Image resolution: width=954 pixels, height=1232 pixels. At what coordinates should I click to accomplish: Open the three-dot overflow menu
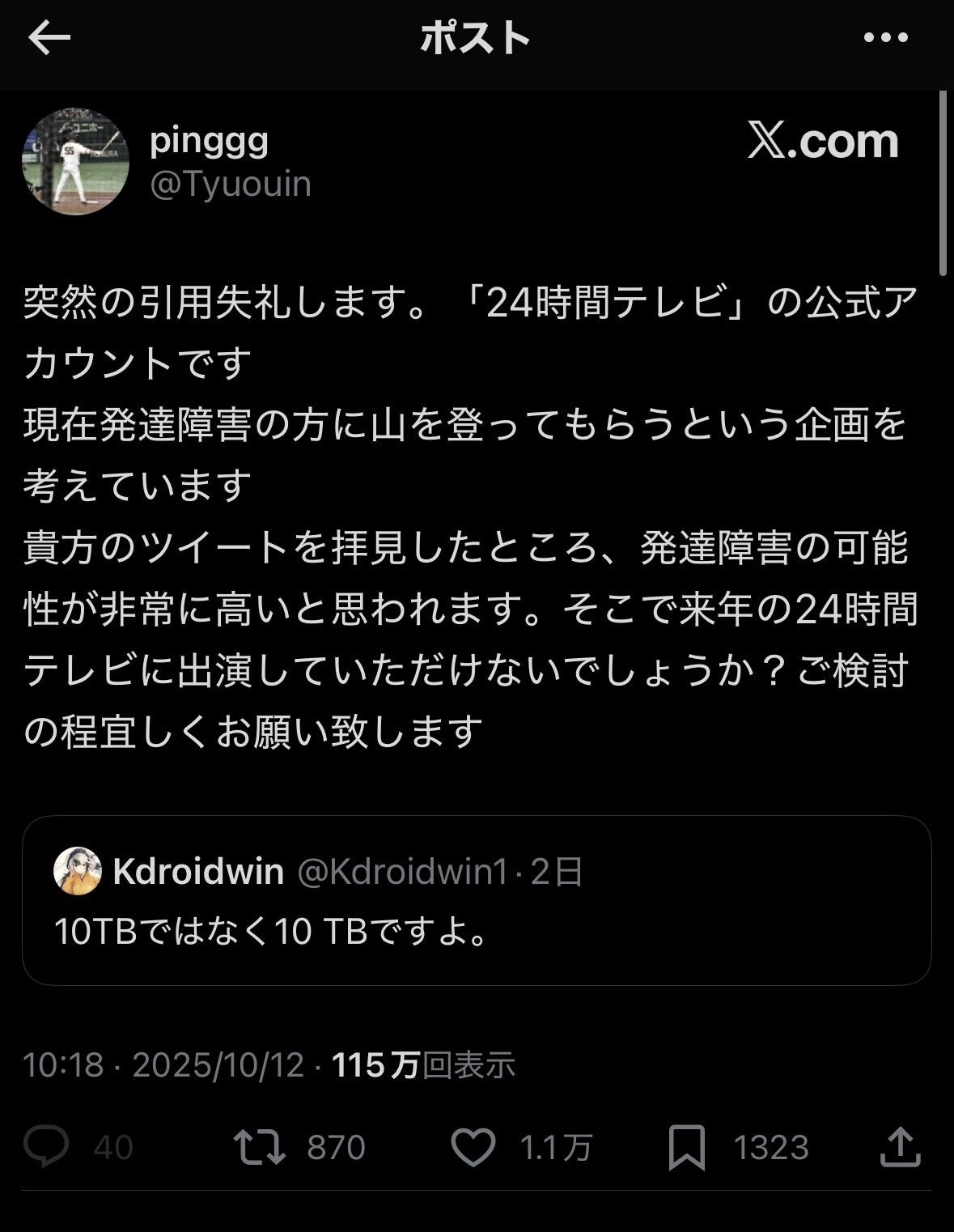coord(885,38)
